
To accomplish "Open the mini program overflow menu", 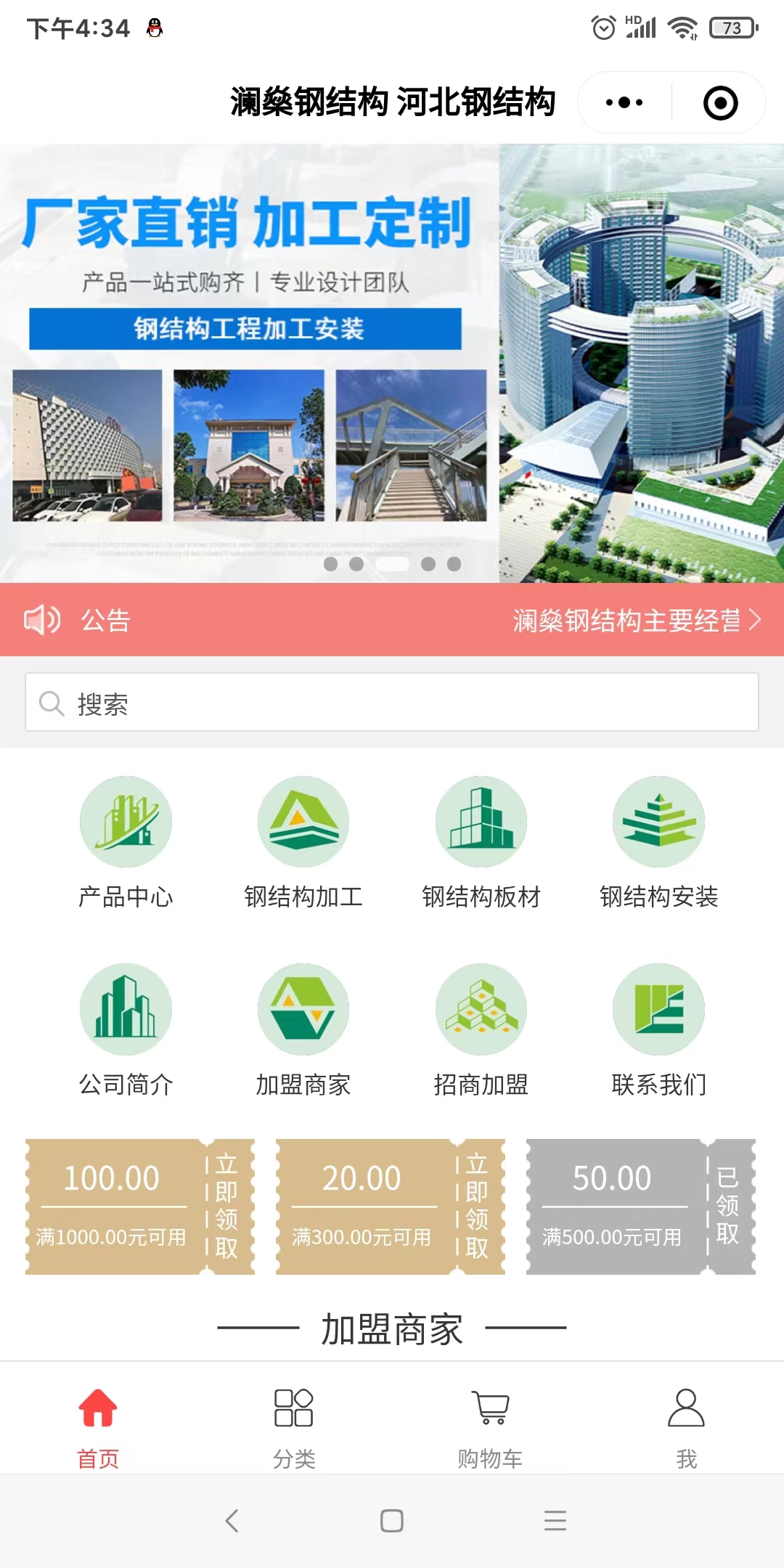I will pos(624,102).
